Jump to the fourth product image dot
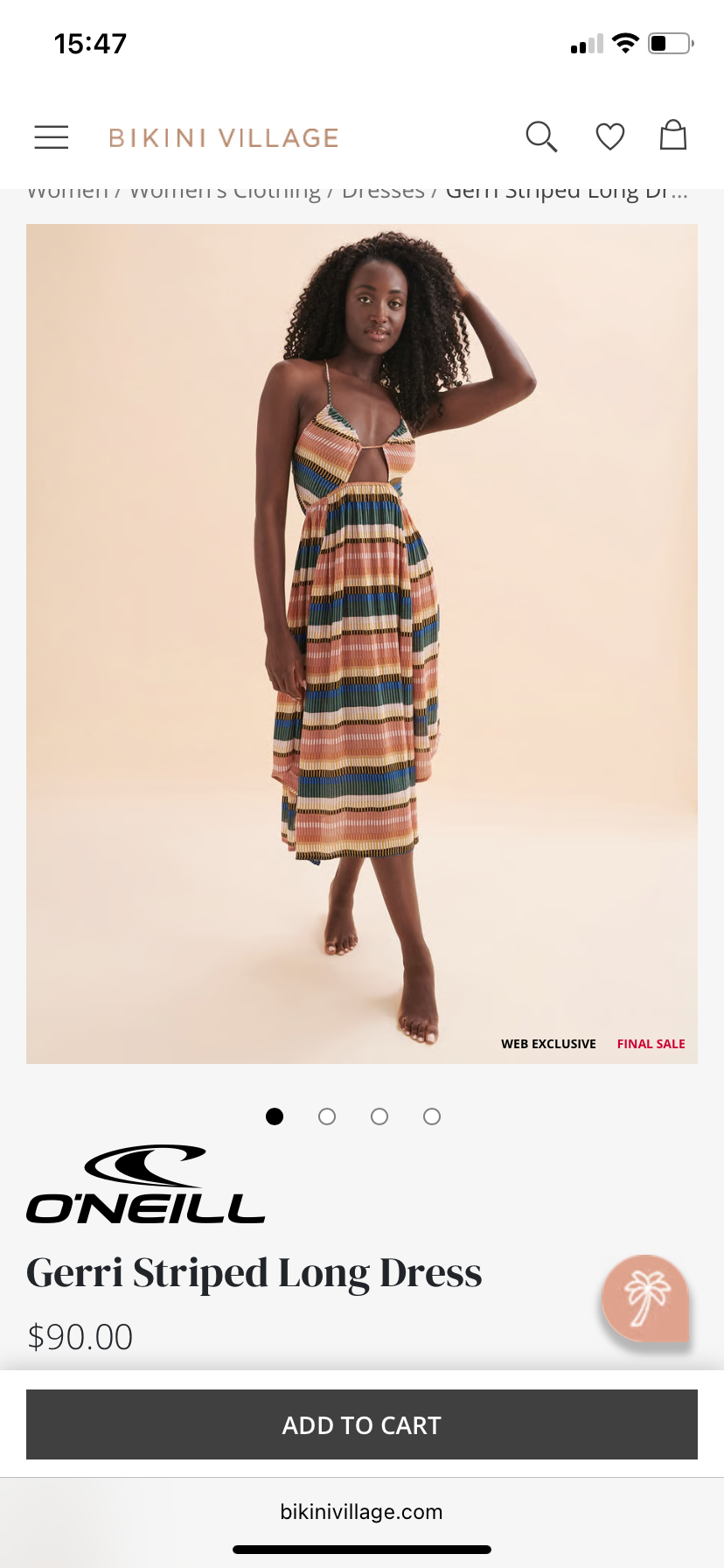The height and width of the screenshot is (1568, 724). pyautogui.click(x=432, y=1116)
